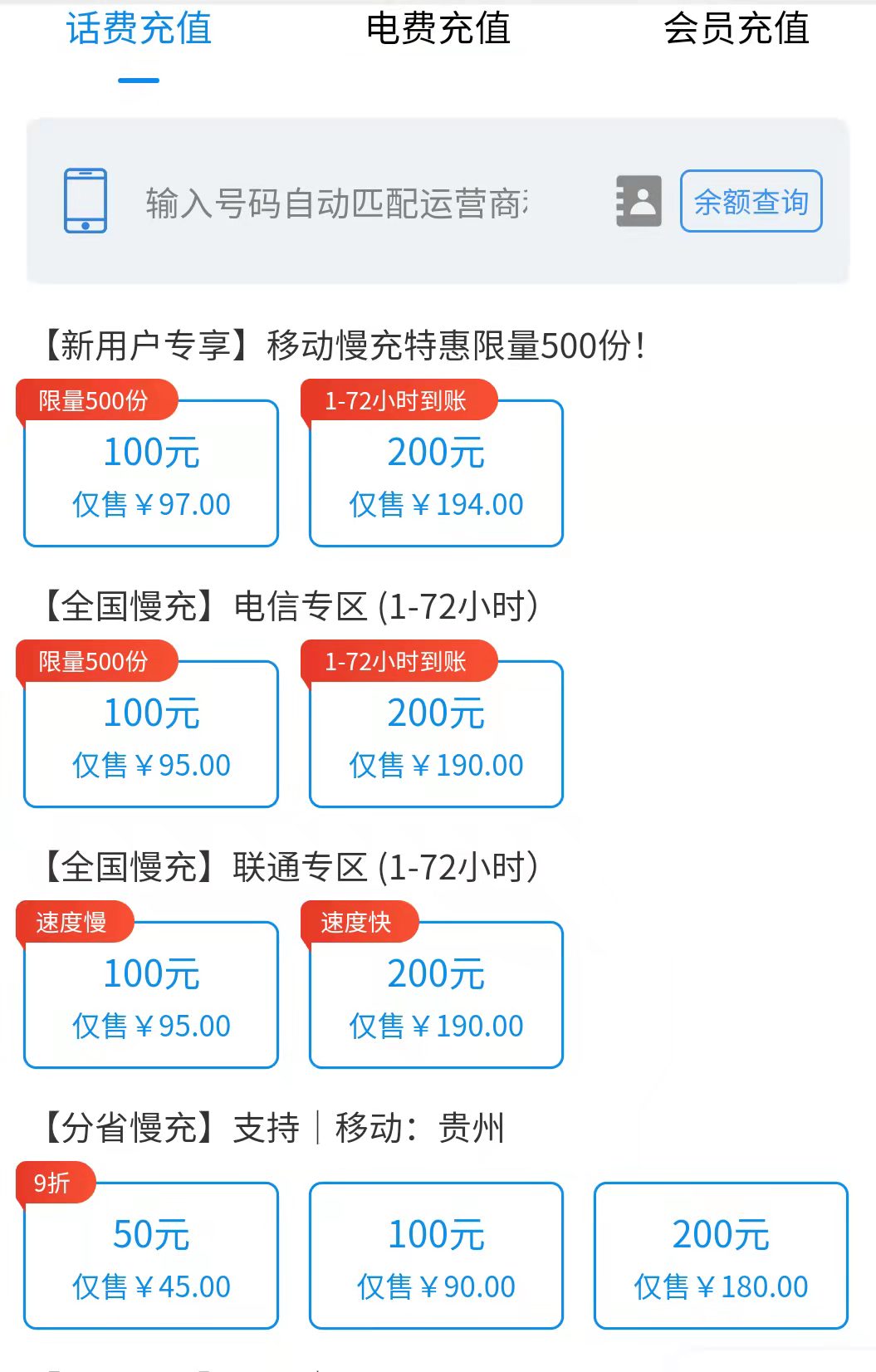Choose 100元 for ¥97.00 new-user offer
The height and width of the screenshot is (1372, 876).
[151, 474]
